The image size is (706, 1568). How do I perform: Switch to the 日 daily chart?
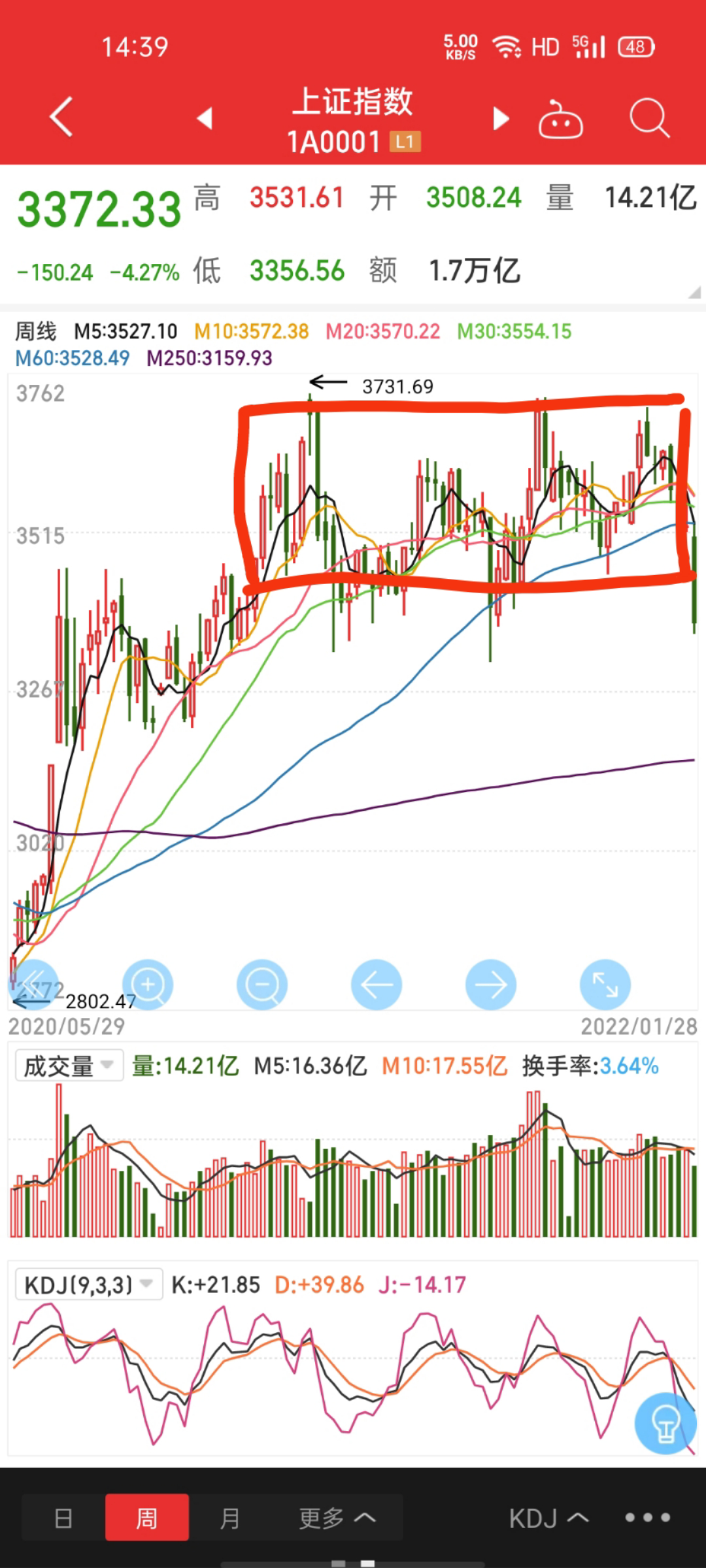pos(63,1518)
